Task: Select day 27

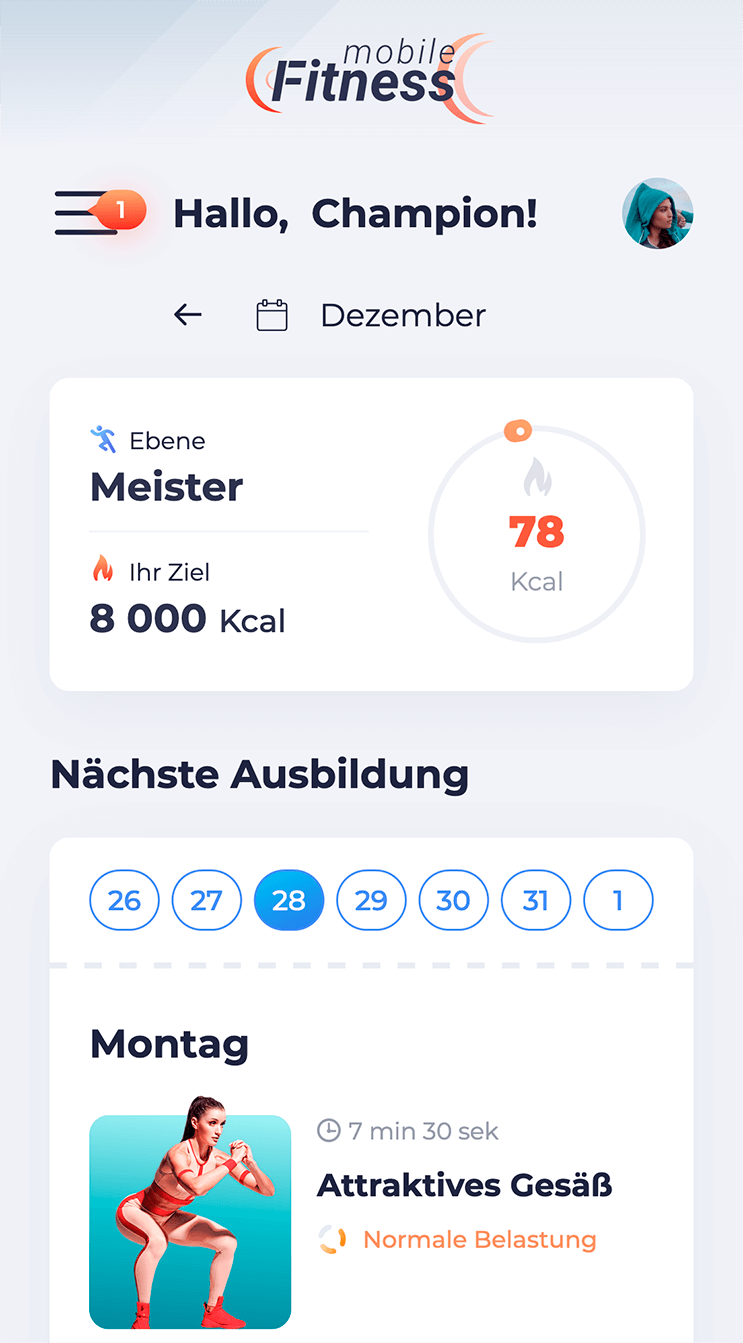Action: (206, 901)
